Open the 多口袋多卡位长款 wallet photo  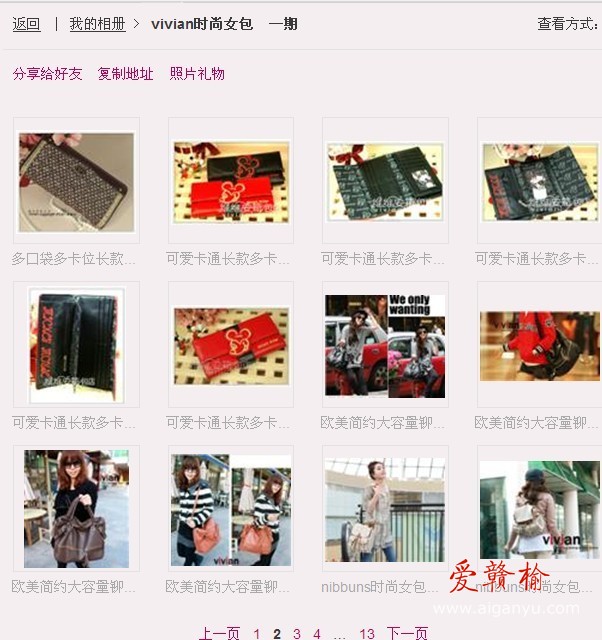(76, 181)
